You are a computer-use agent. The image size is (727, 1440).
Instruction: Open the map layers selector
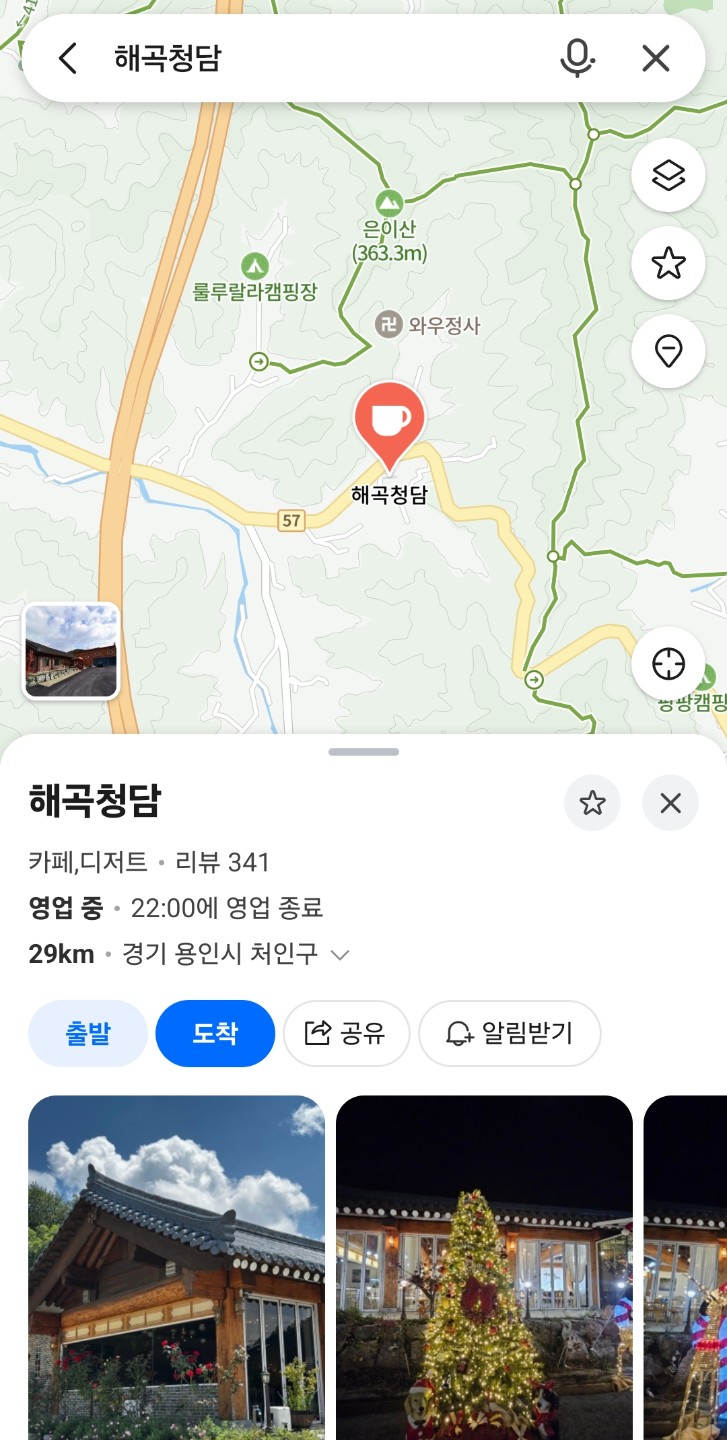click(668, 176)
